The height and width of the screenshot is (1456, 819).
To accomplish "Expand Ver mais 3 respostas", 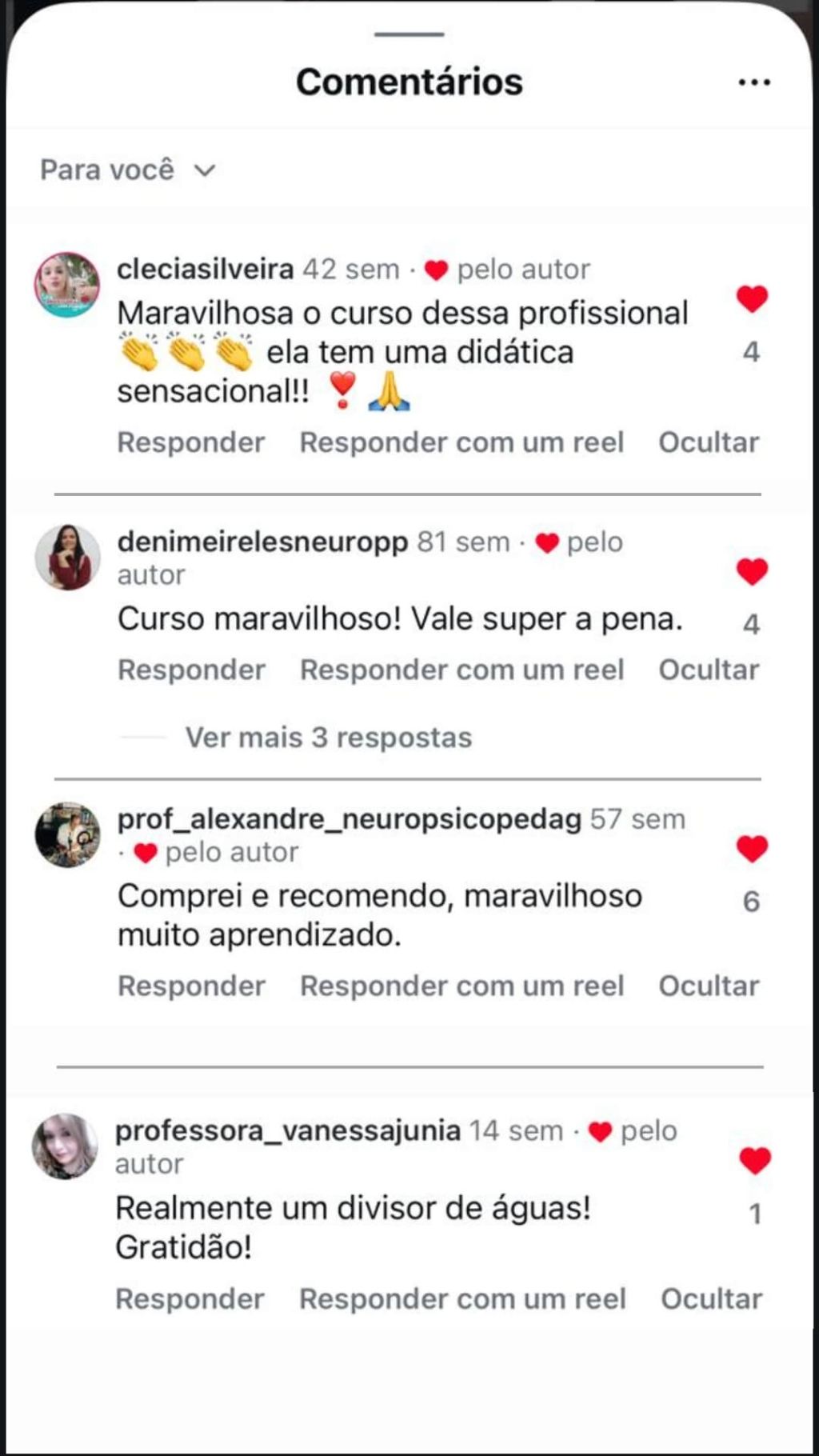I will 328,738.
